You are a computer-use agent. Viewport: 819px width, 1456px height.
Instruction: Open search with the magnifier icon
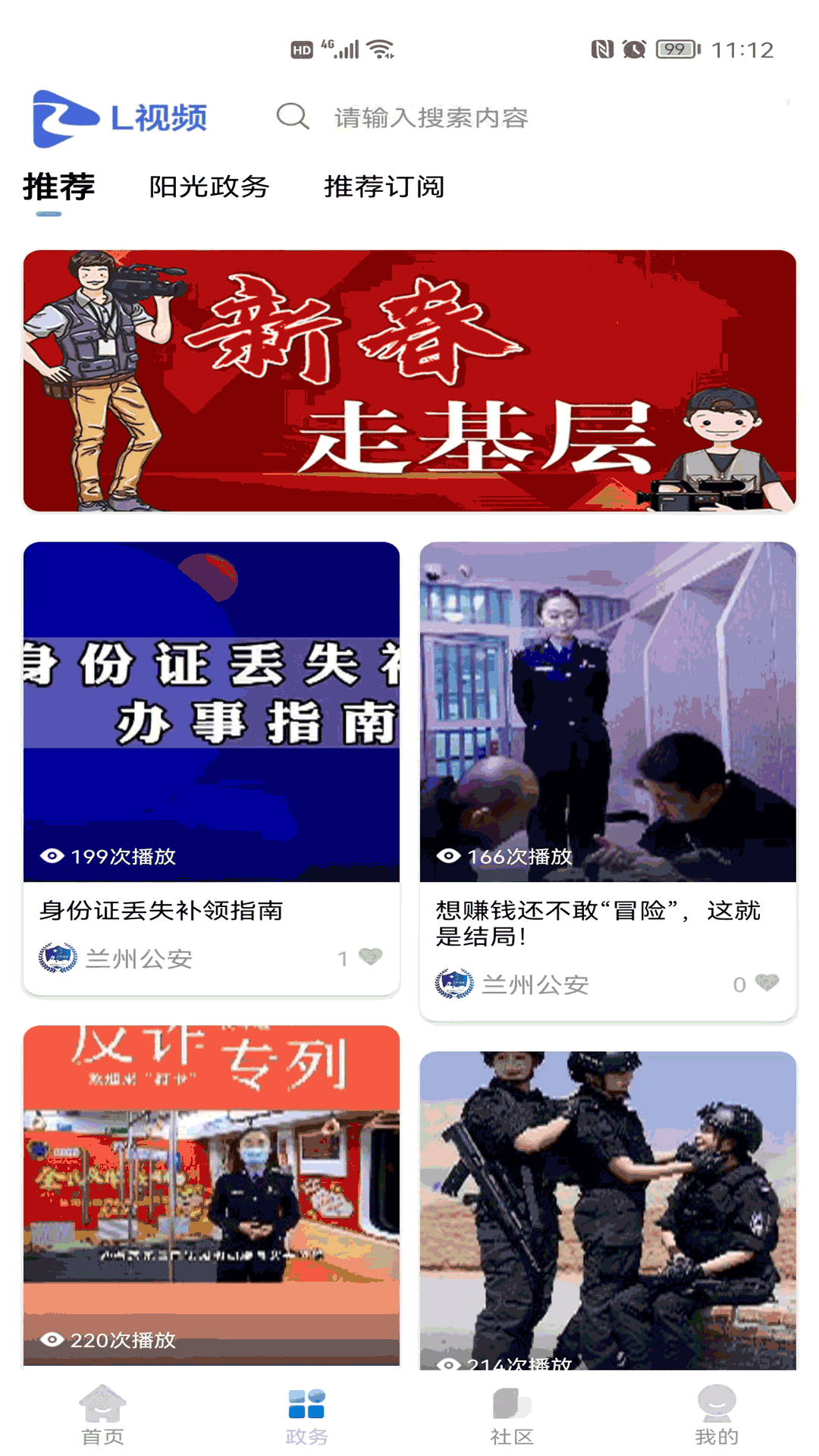pyautogui.click(x=292, y=118)
